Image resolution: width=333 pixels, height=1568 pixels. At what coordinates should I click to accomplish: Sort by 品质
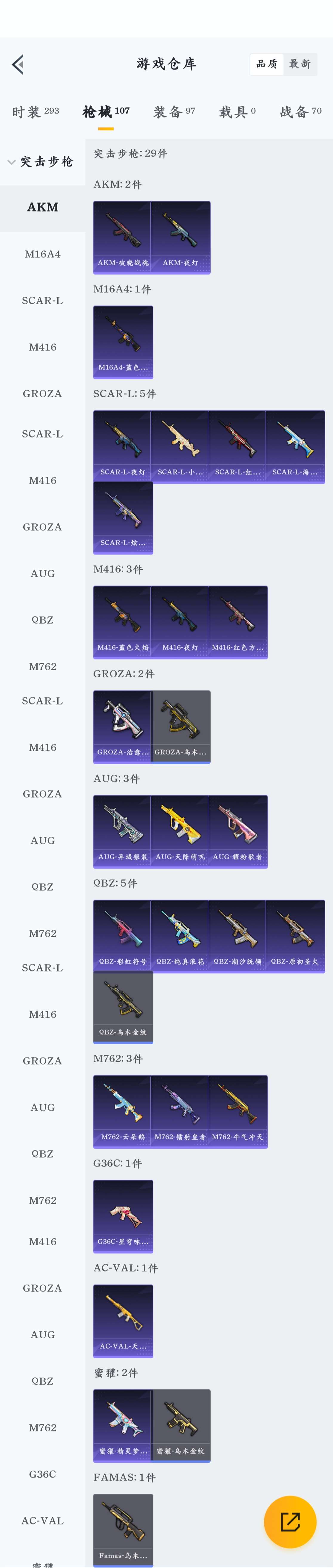267,64
